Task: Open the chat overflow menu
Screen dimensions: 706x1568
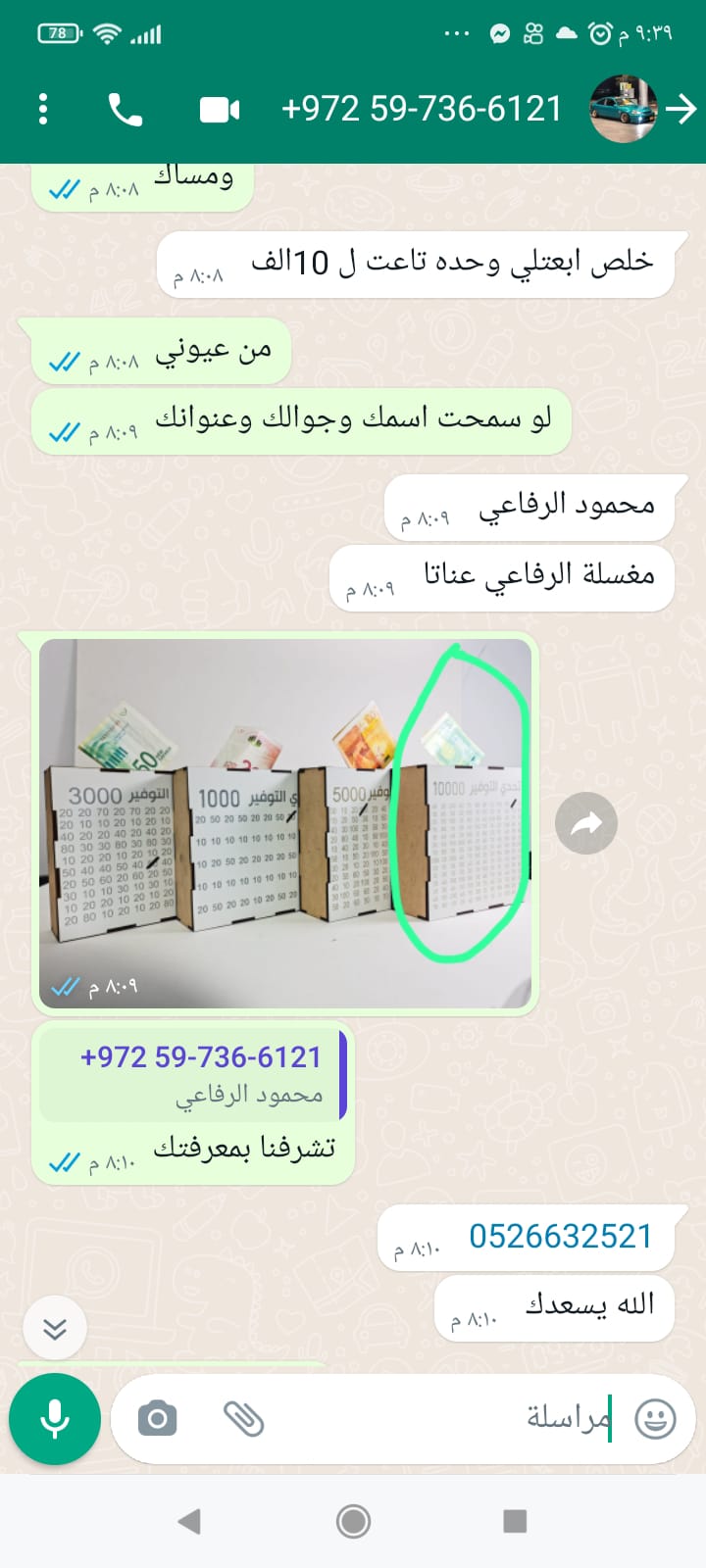Action: click(43, 109)
